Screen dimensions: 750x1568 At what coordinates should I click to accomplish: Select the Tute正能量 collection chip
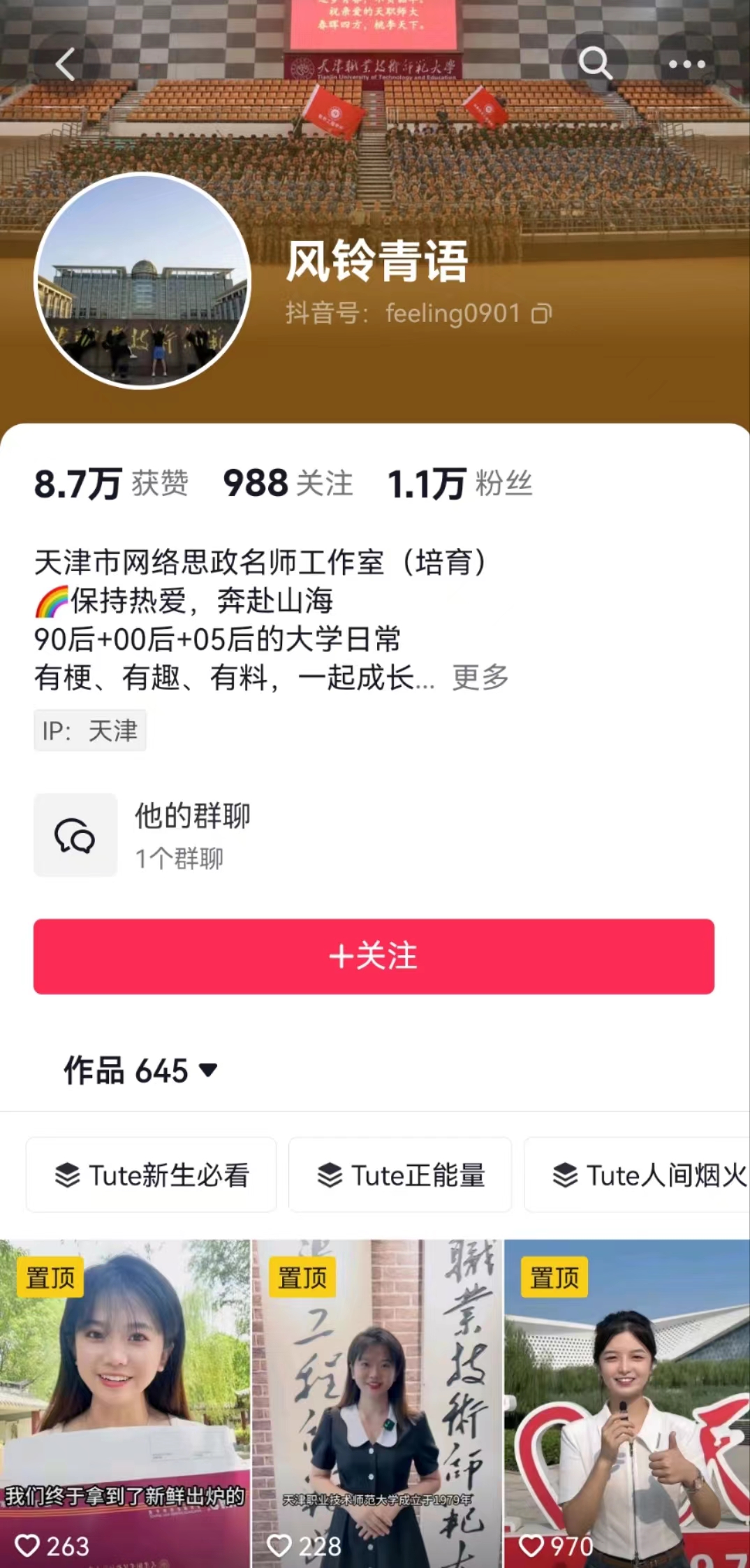[400, 1175]
